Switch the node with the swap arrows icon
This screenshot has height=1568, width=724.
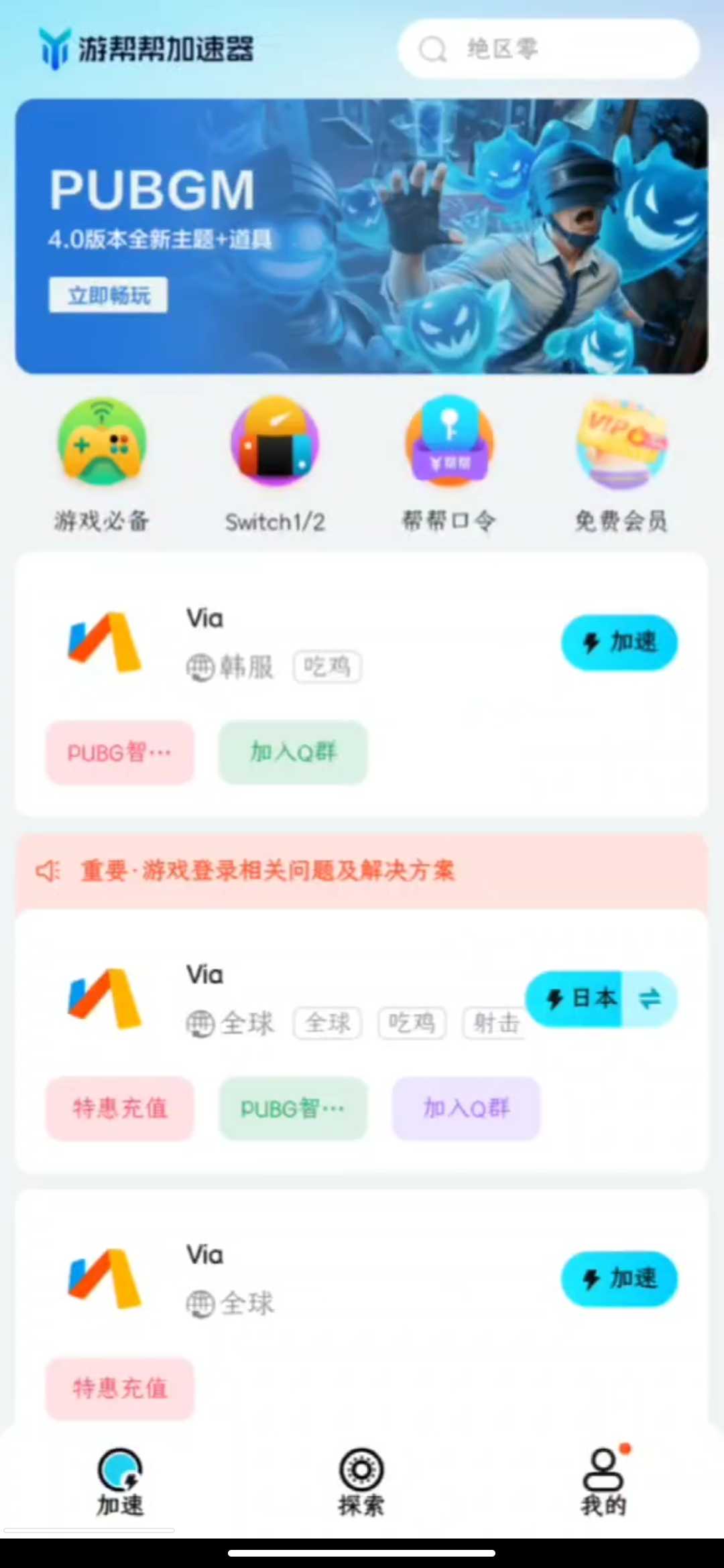[650, 998]
